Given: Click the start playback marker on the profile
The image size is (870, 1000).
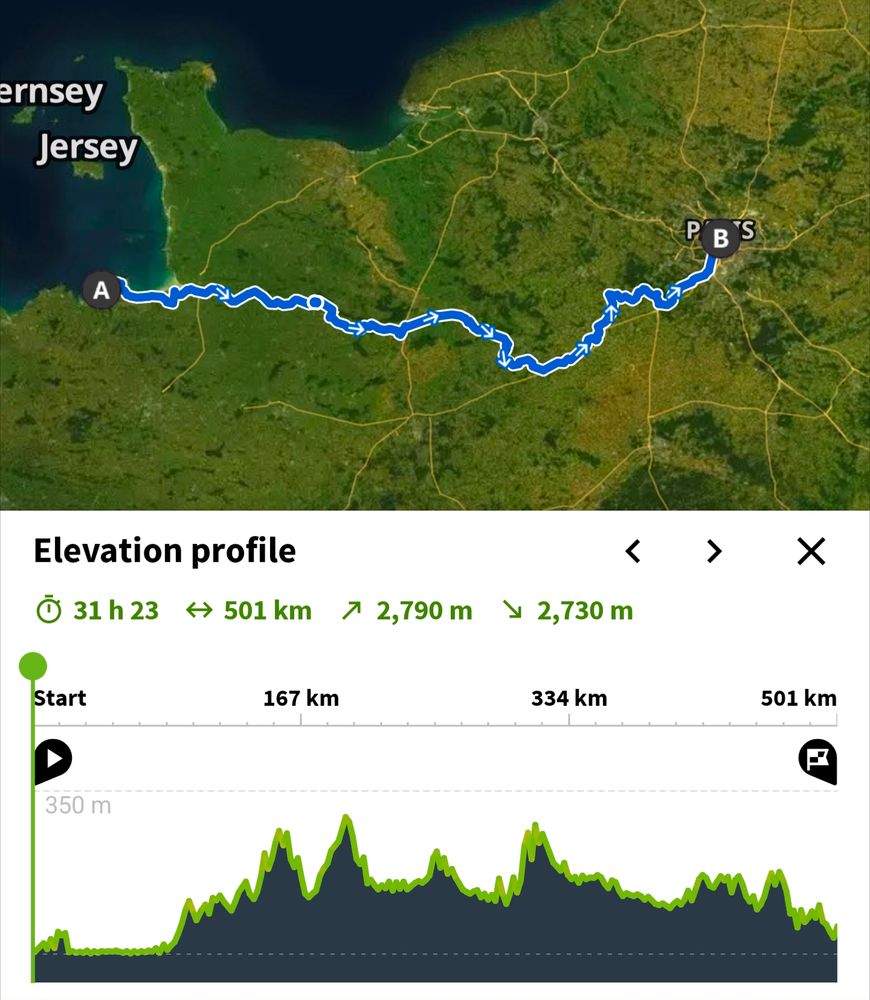Looking at the screenshot, I should pos(55,757).
